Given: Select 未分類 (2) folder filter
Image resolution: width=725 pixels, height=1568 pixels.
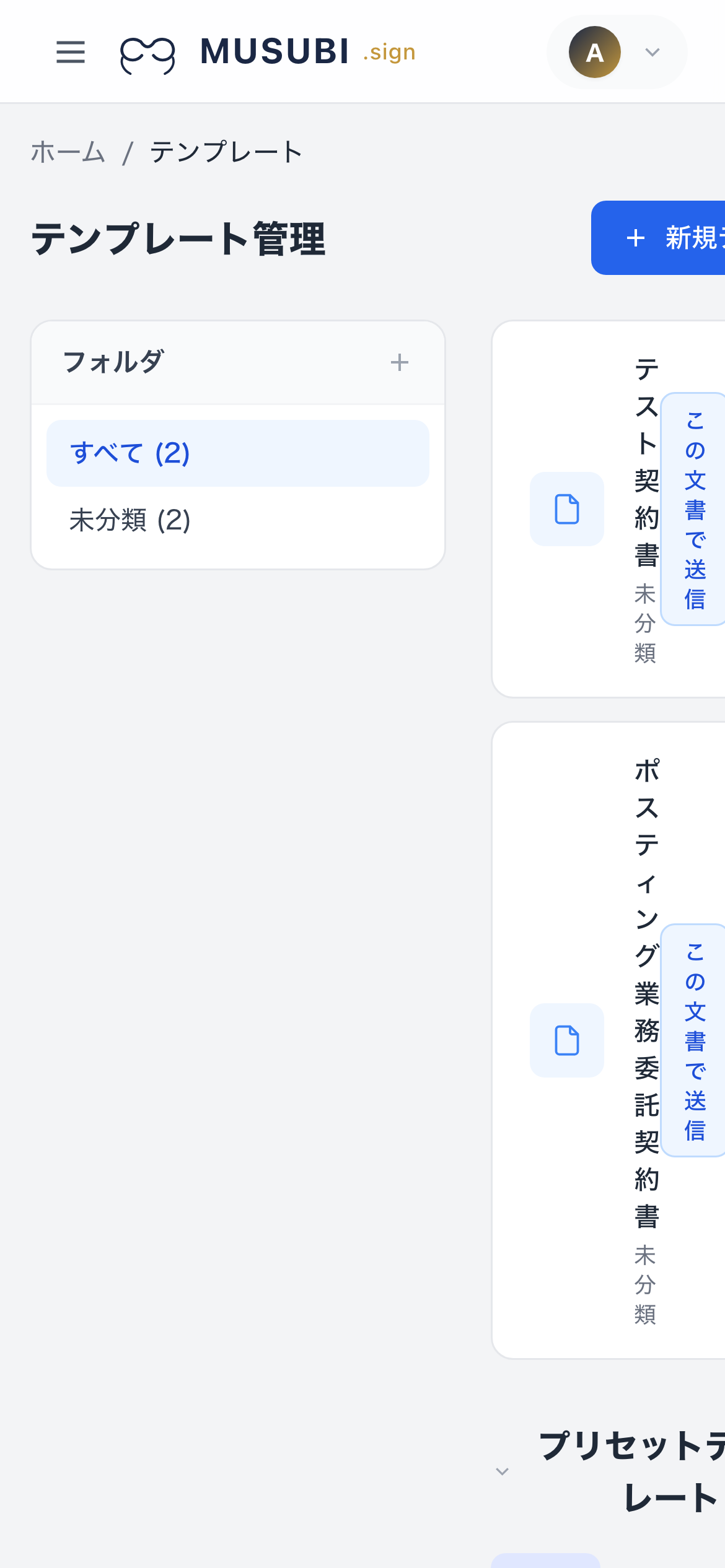Looking at the screenshot, I should 130,521.
